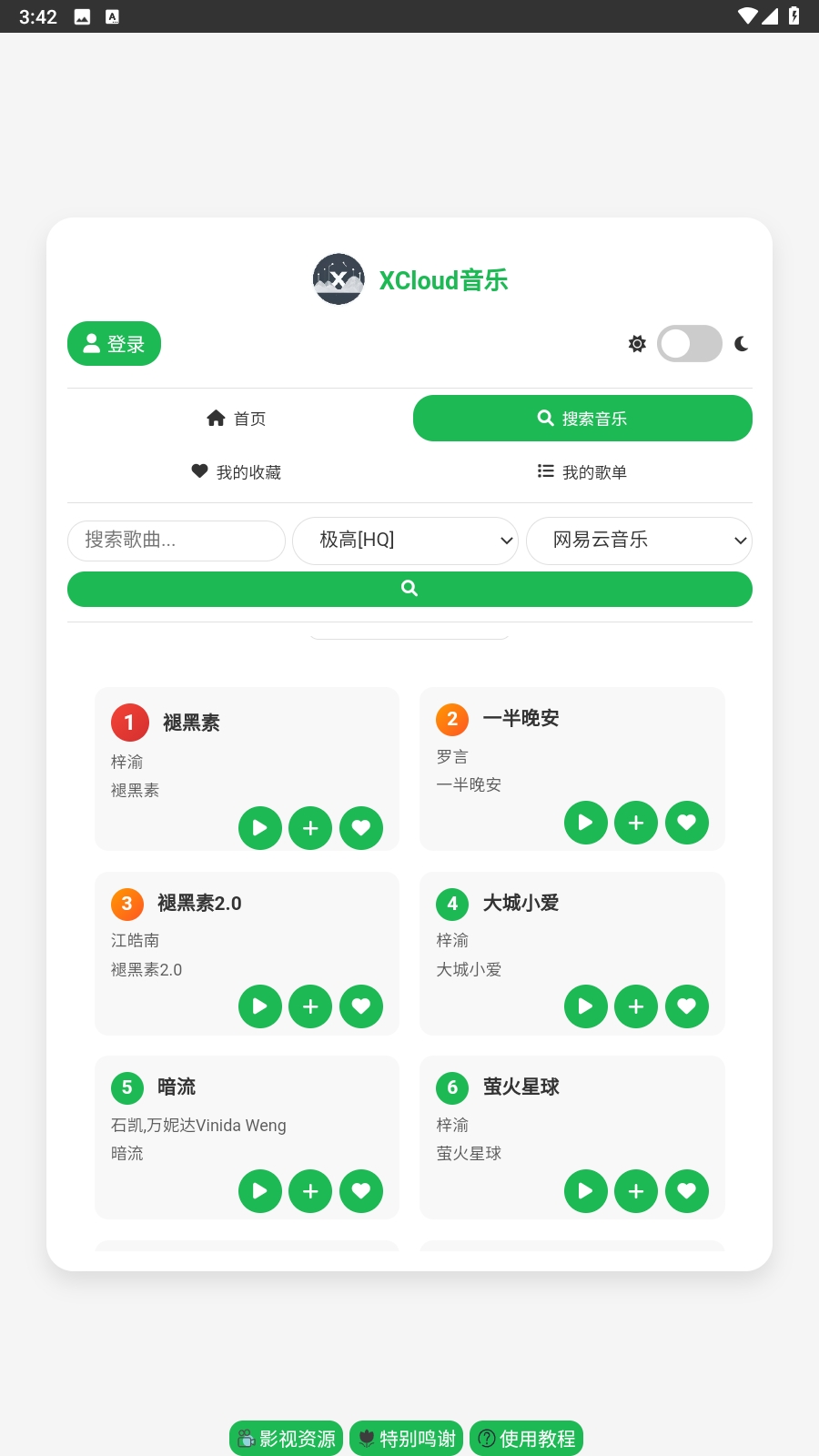Add 暗流 to a playlist
Image resolution: width=819 pixels, height=1456 pixels.
click(310, 1191)
